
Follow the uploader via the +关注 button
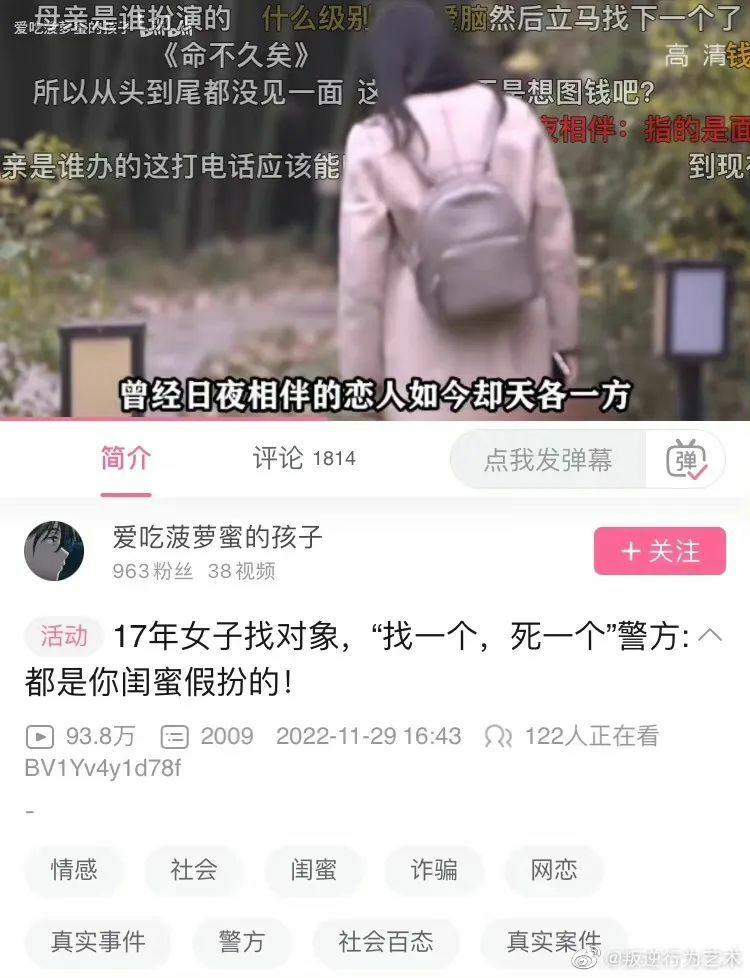(660, 550)
